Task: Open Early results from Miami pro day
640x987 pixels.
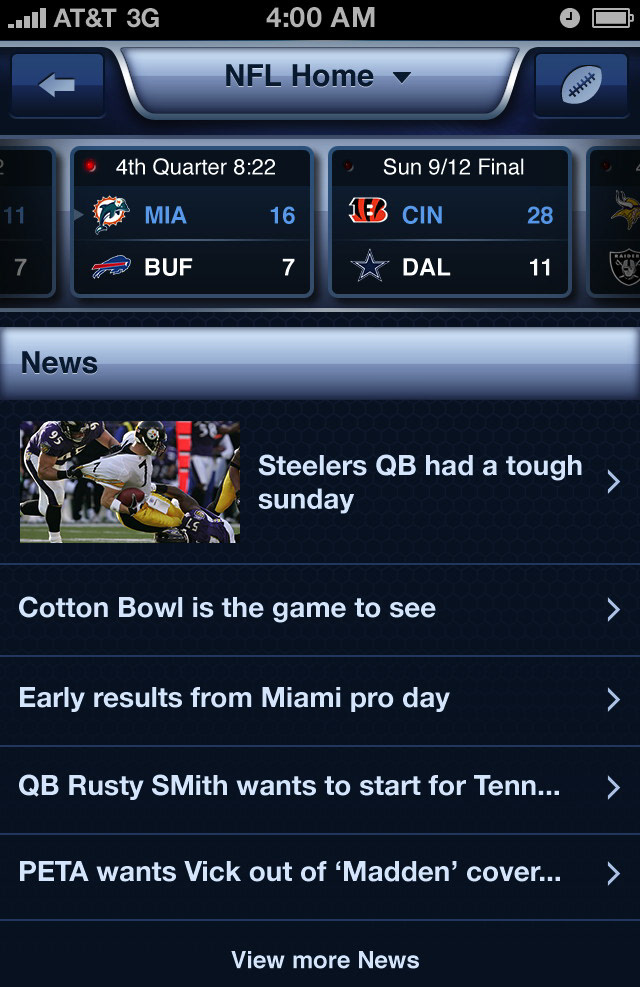Action: [320, 699]
